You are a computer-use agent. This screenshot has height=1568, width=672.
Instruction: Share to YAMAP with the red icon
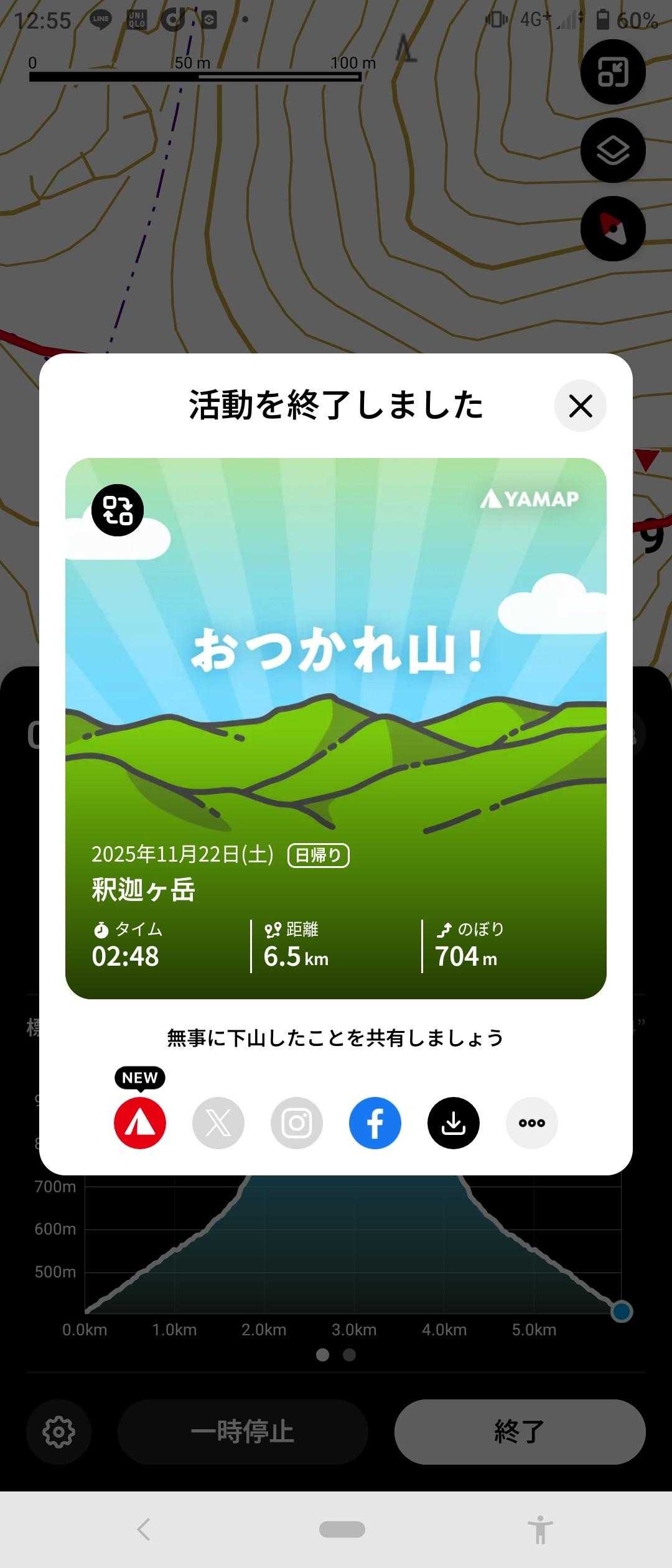coord(140,1123)
